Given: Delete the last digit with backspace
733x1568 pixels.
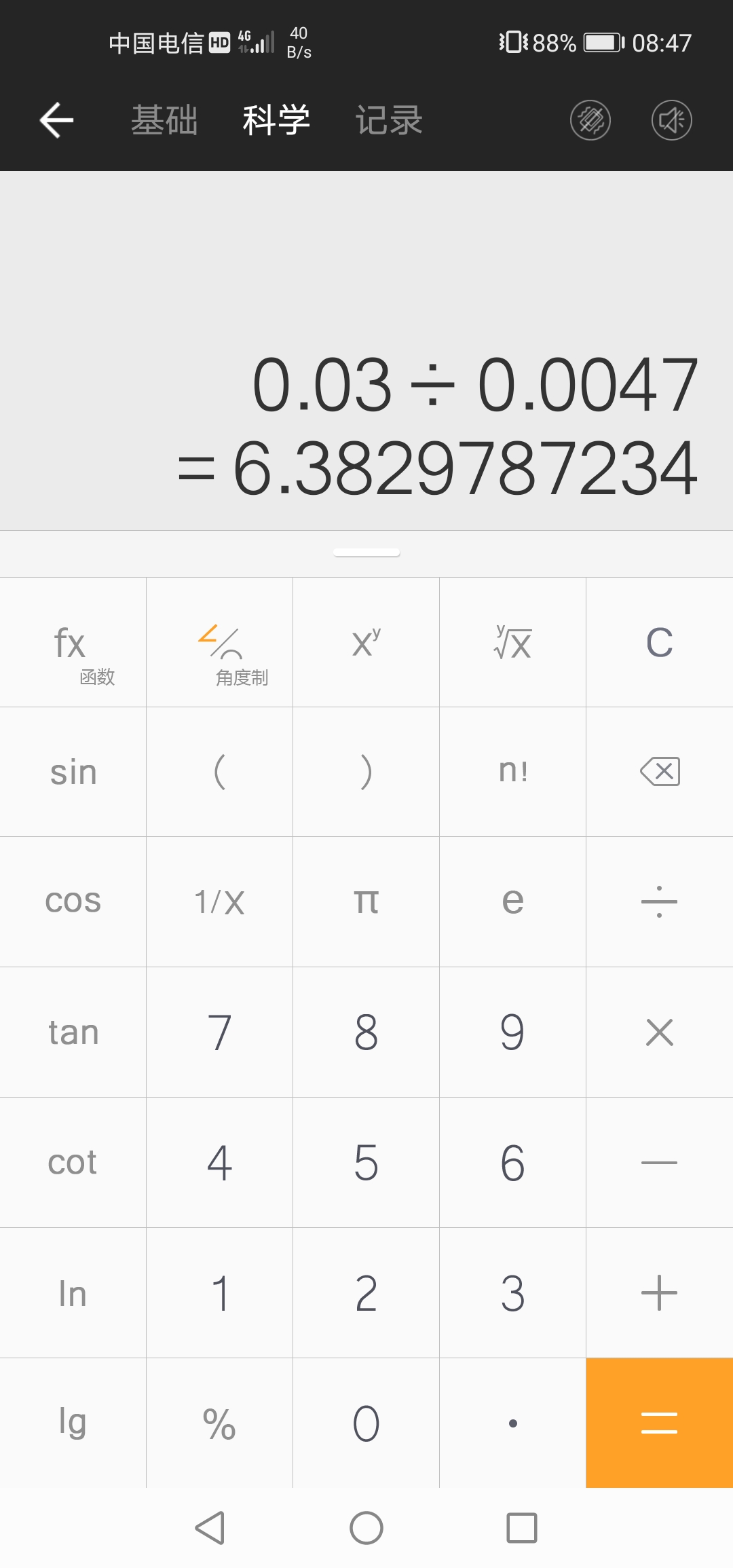Looking at the screenshot, I should (659, 772).
